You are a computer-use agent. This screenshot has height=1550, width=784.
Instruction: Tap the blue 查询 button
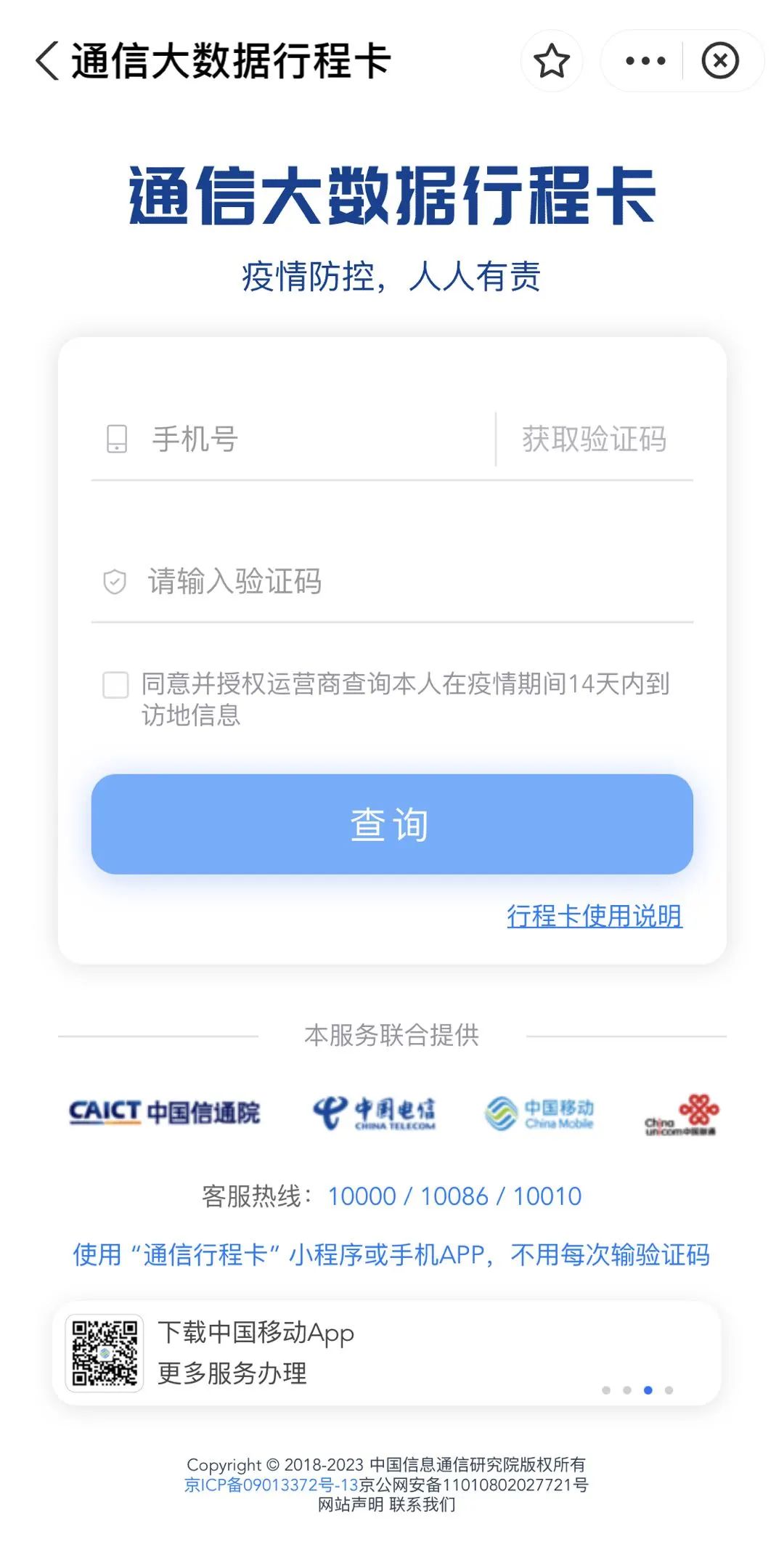point(392,824)
